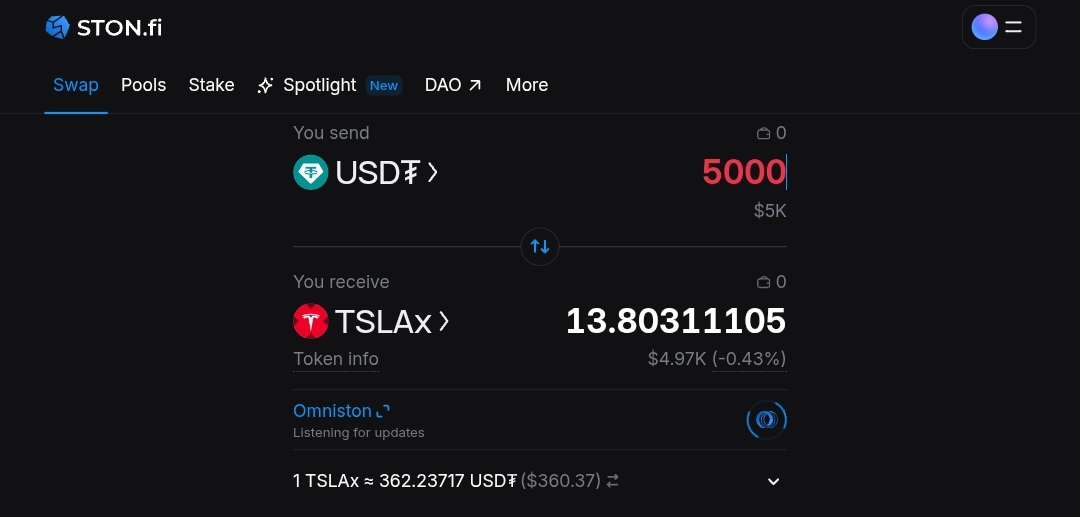The image size is (1080, 517).
Task: Edit the 5000 send amount
Action: [x=743, y=172]
